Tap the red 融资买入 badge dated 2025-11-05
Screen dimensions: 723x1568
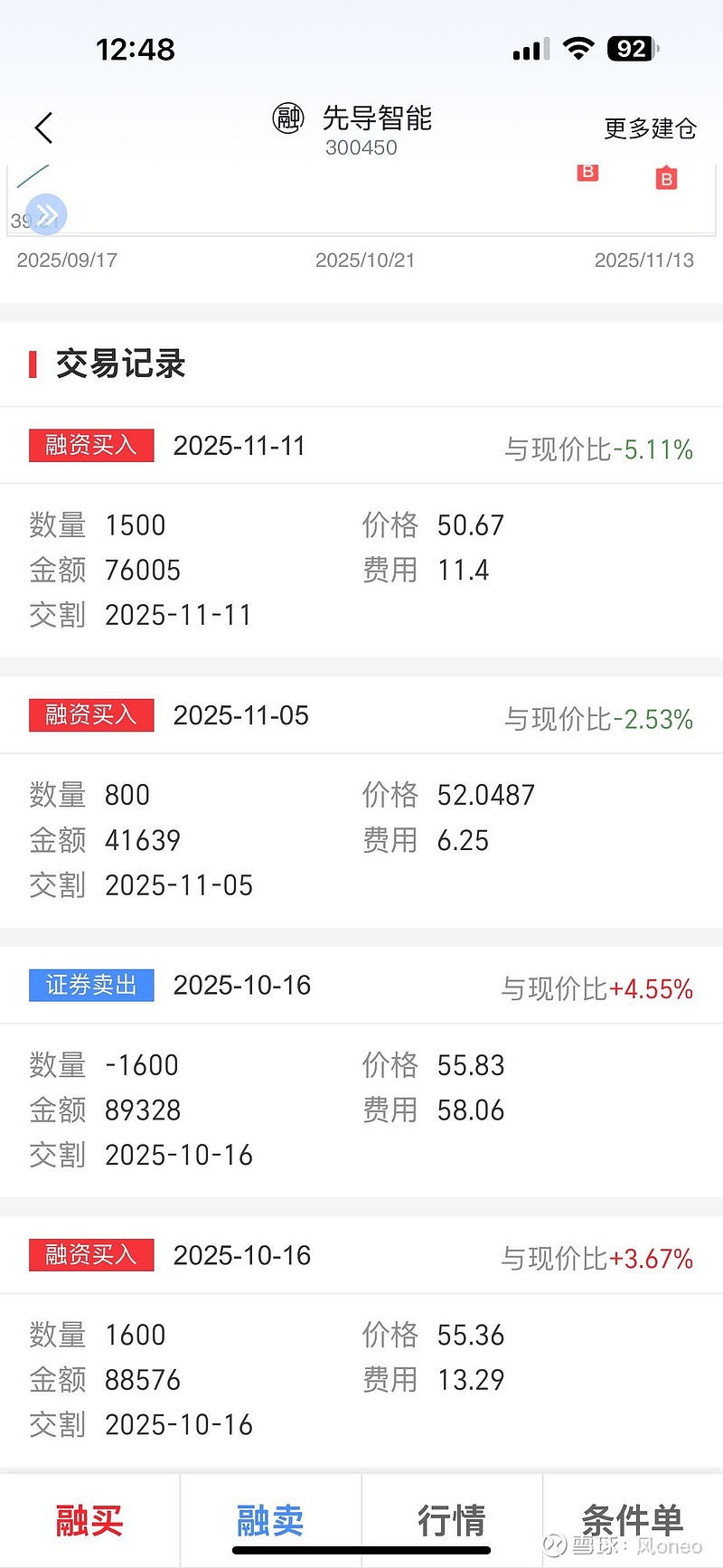pyautogui.click(x=90, y=714)
